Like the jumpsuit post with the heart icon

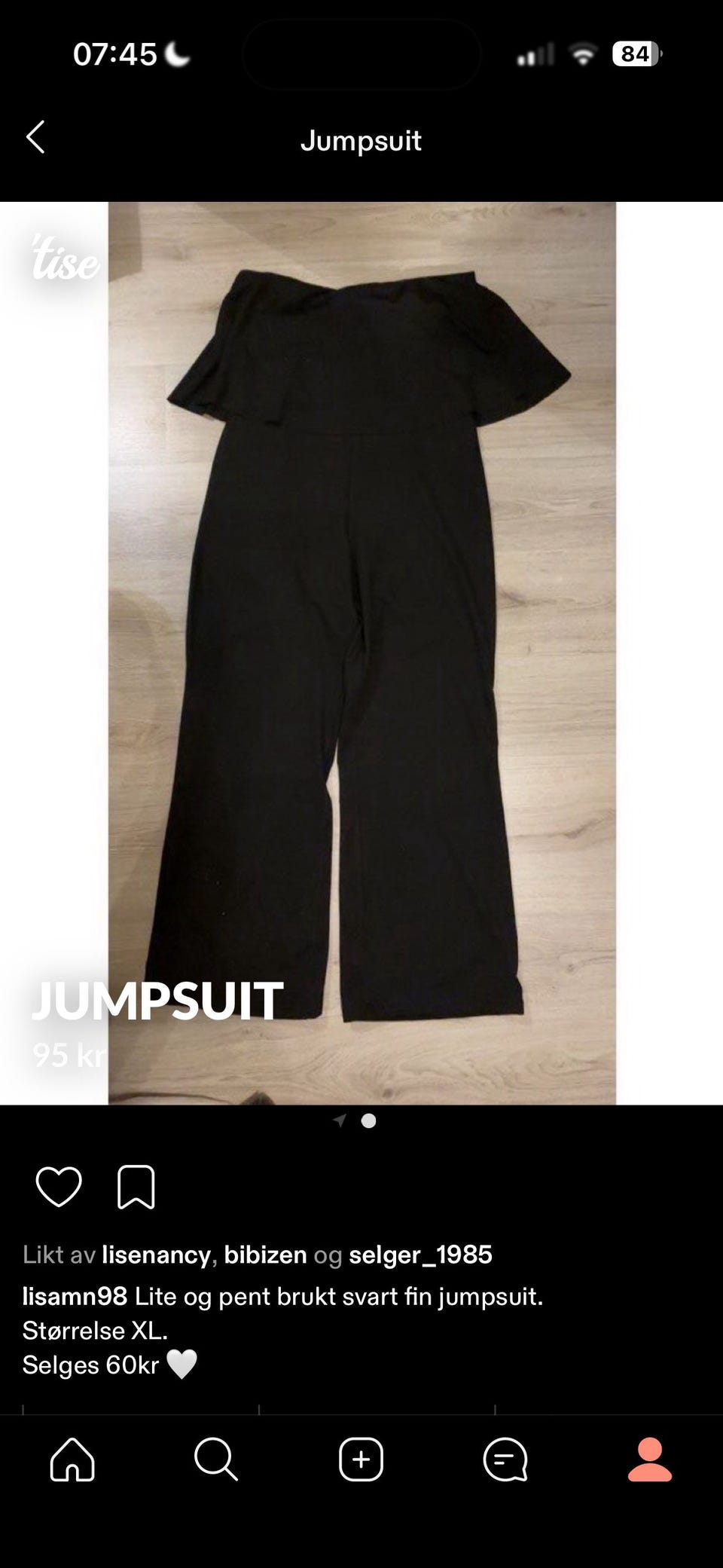[x=59, y=1187]
